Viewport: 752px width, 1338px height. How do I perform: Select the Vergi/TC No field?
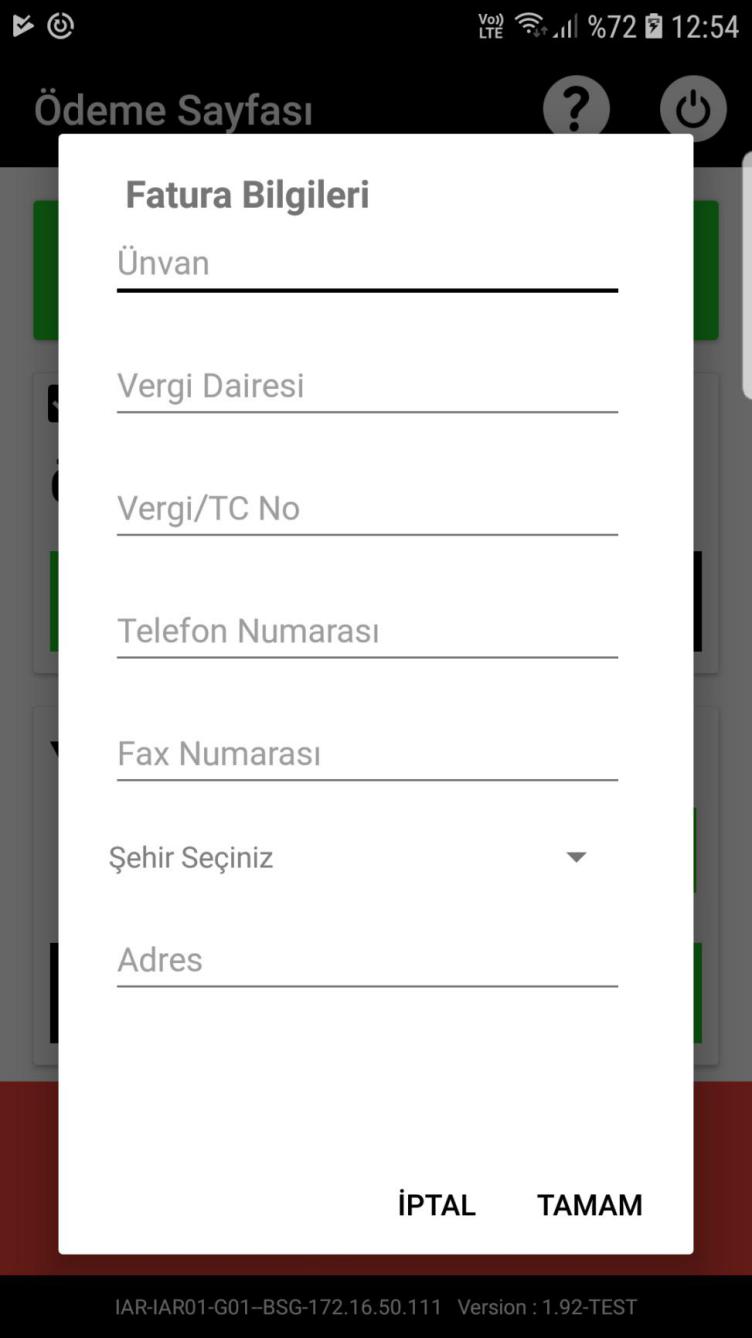point(367,508)
